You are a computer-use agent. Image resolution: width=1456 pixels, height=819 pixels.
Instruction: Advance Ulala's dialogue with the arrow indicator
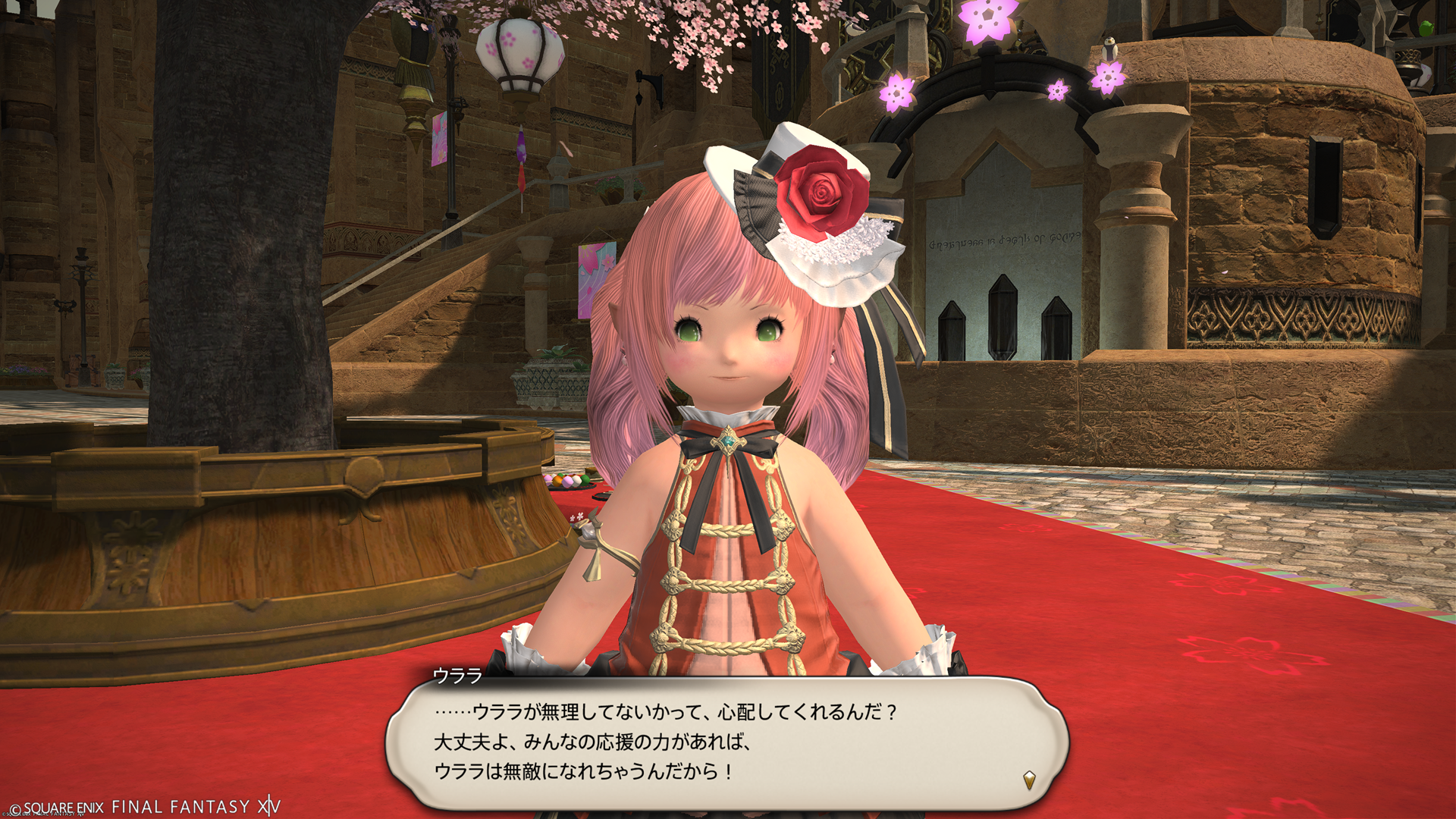[x=1029, y=780]
